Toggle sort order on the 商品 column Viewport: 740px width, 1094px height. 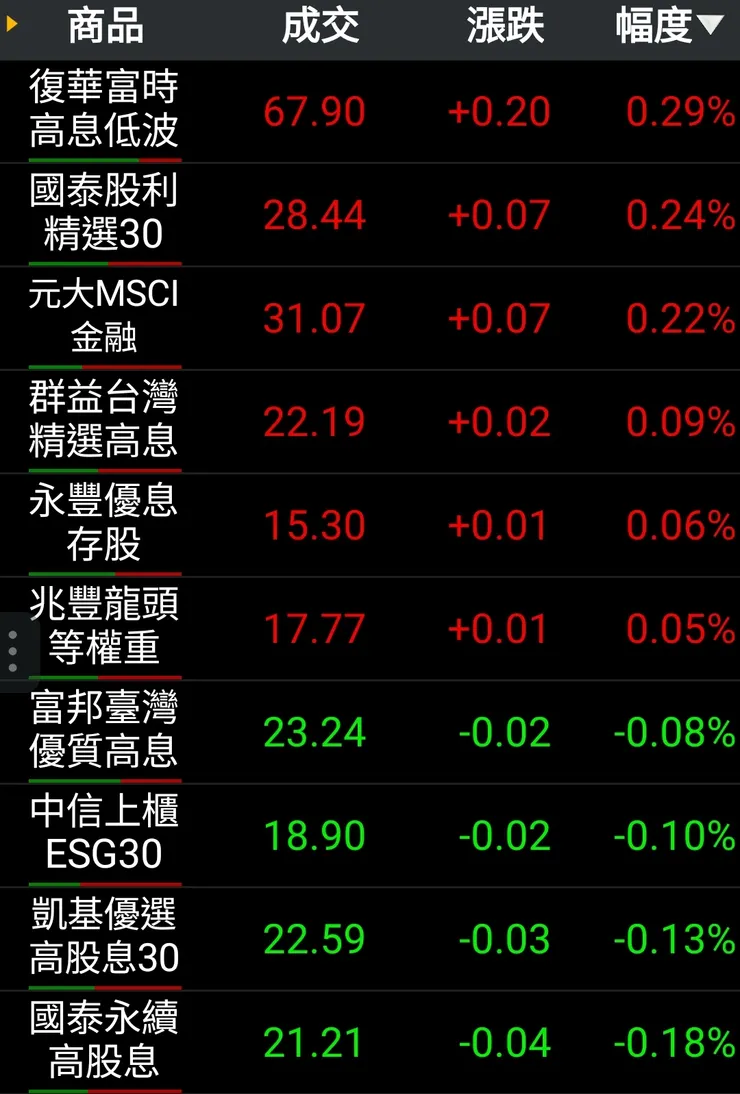[104, 27]
